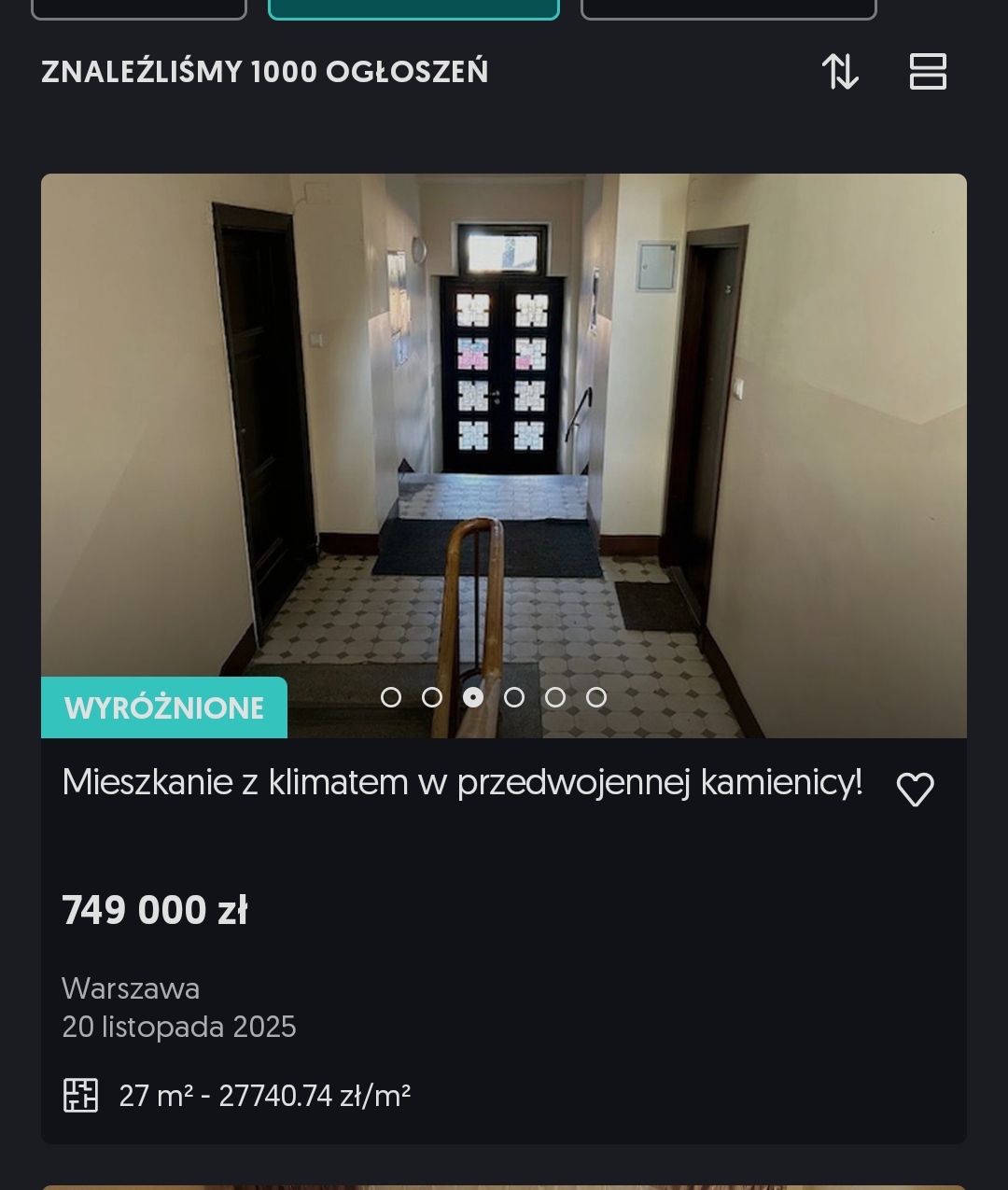Open listing Mieszkanie z klimatem w przedwojennej kamienicy
The width and height of the screenshot is (1008, 1190).
click(x=462, y=782)
